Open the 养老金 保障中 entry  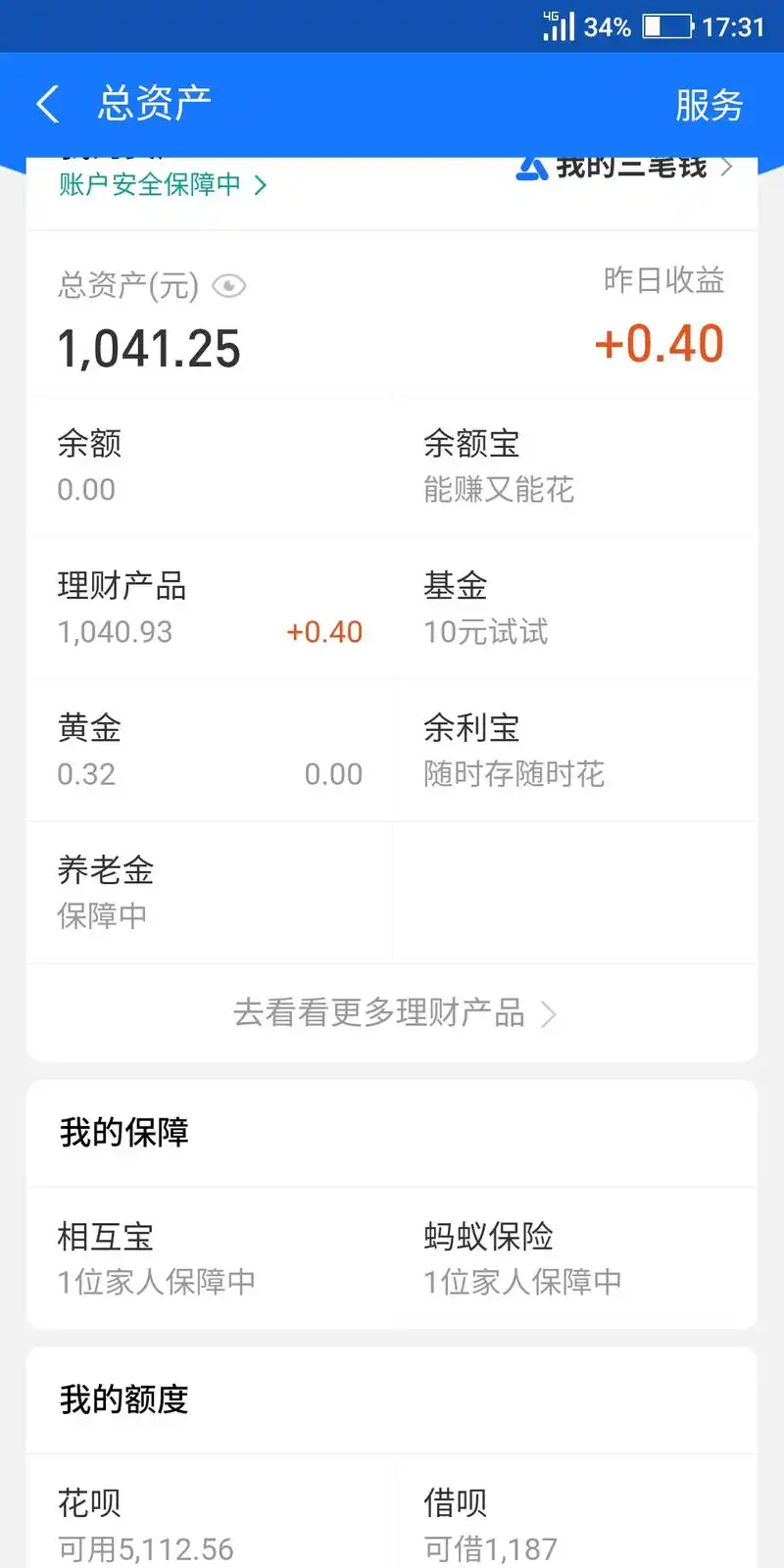(x=196, y=892)
